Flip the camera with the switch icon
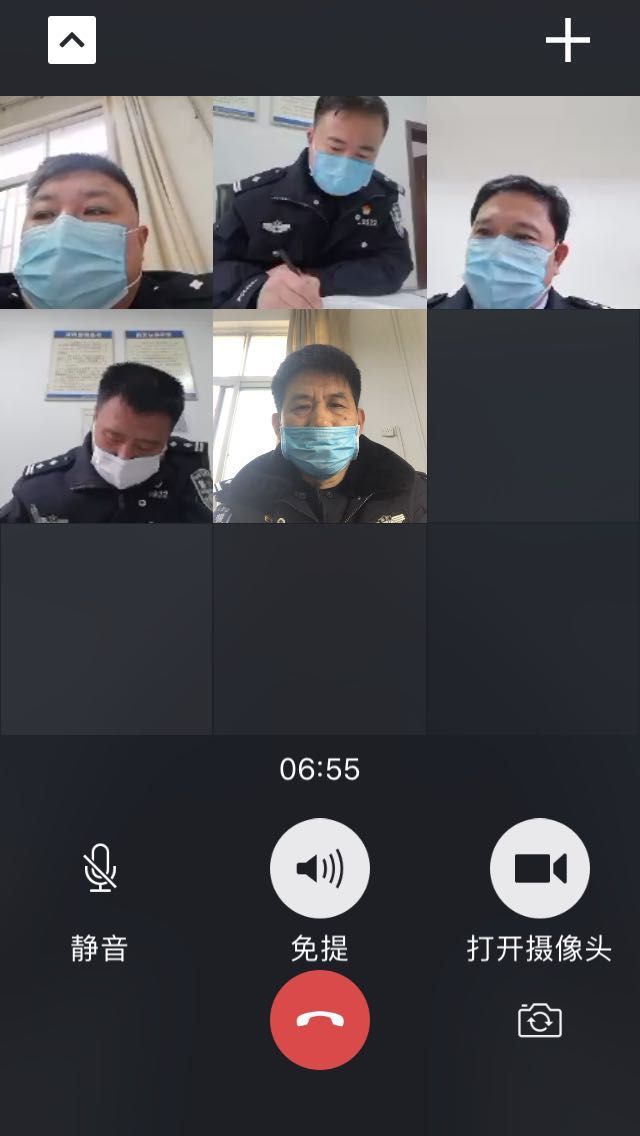The image size is (640, 1136). (540, 1021)
